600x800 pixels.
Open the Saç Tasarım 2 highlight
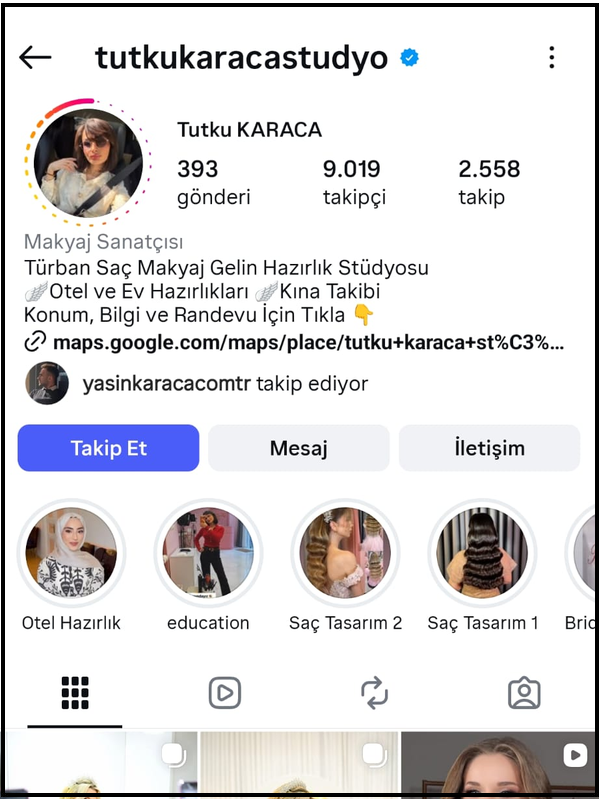point(345,553)
